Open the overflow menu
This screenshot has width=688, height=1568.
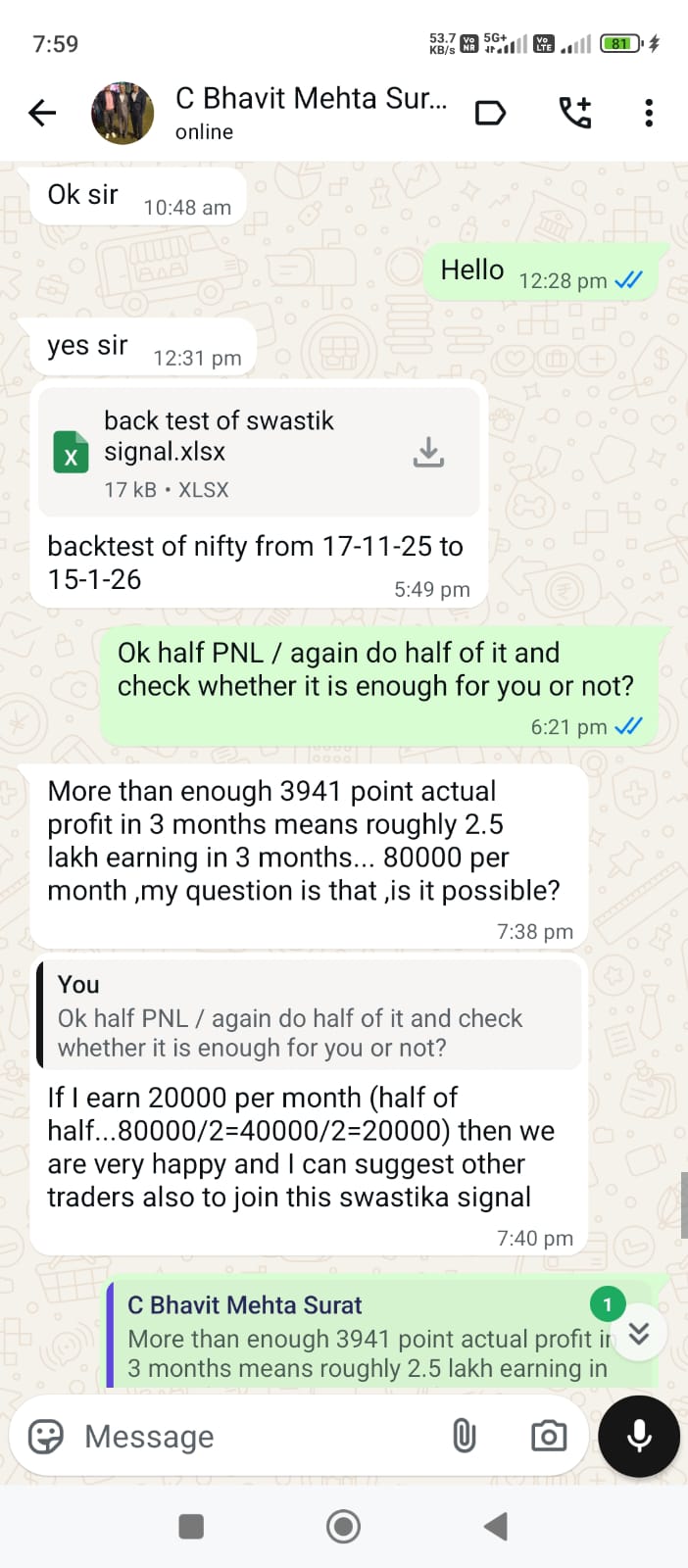[x=648, y=114]
